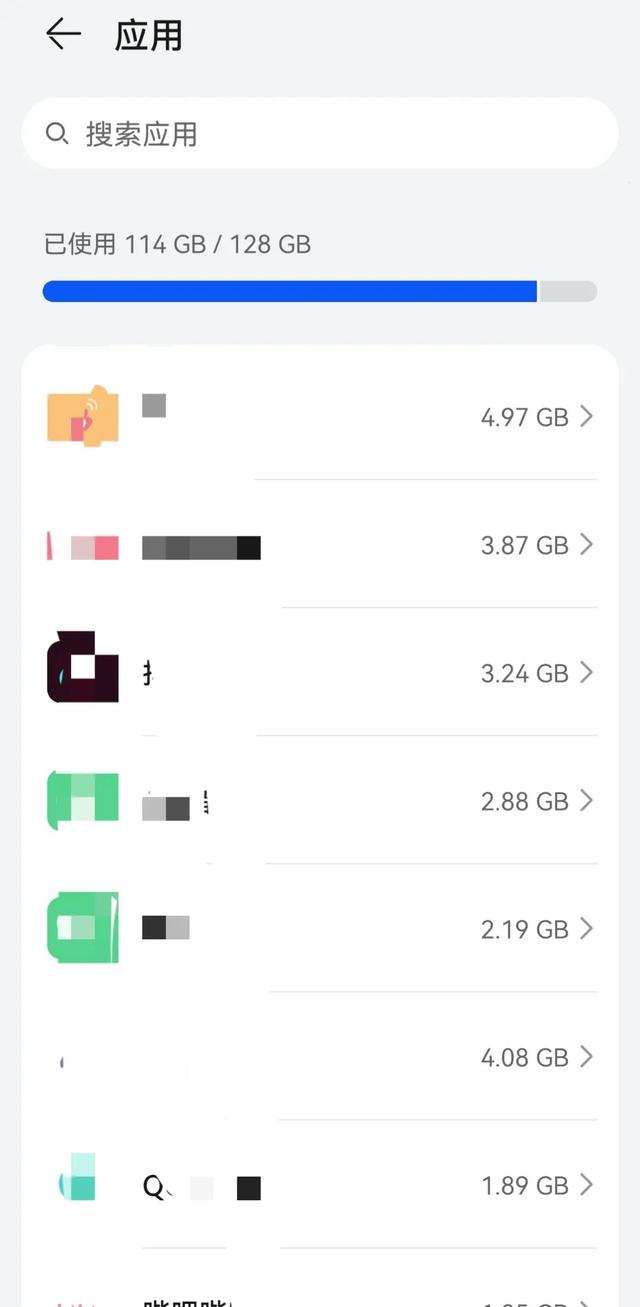Open the app using 4.97 GB
Image resolution: width=640 pixels, height=1307 pixels.
(x=320, y=416)
